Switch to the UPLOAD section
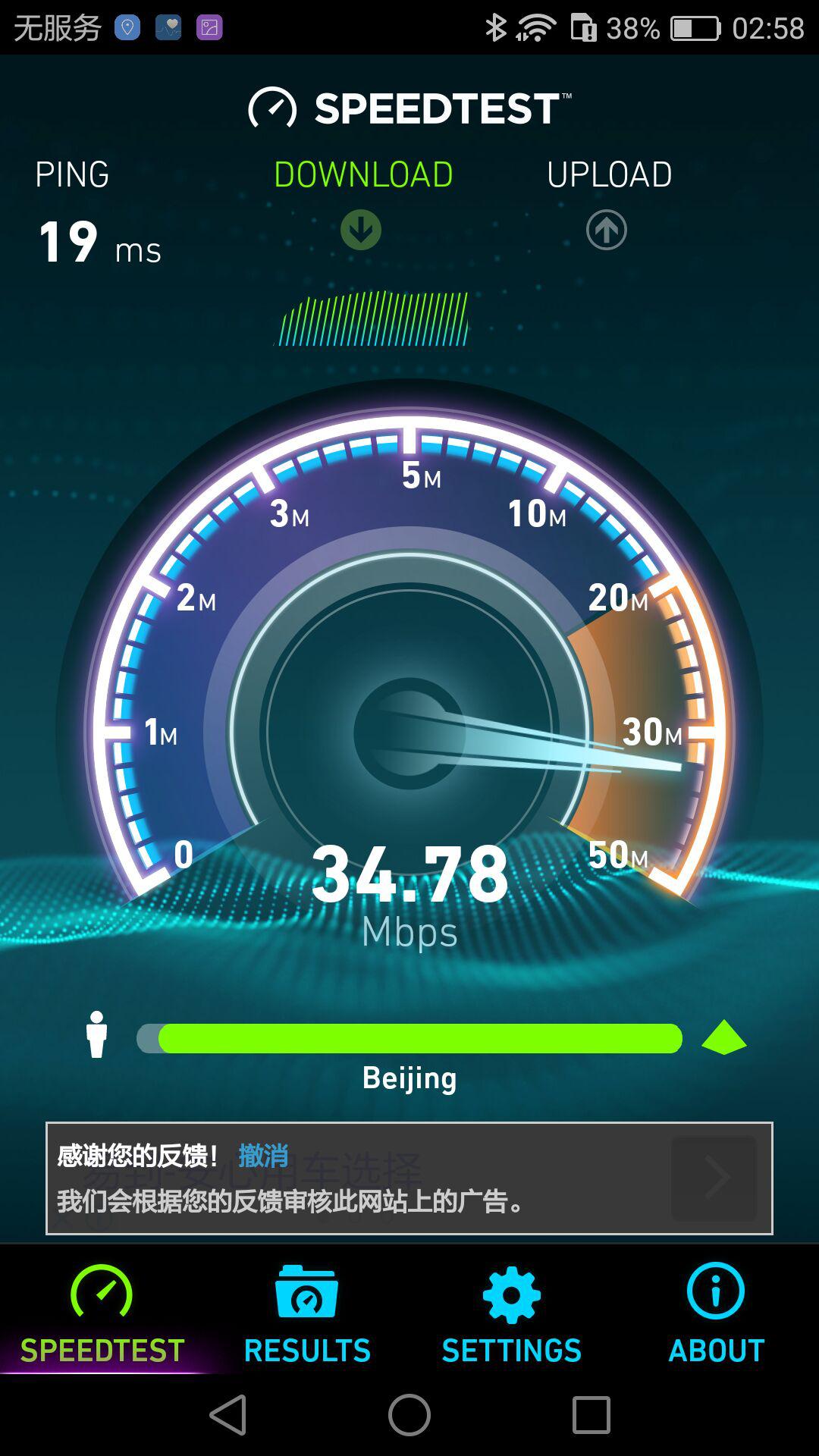 point(609,174)
